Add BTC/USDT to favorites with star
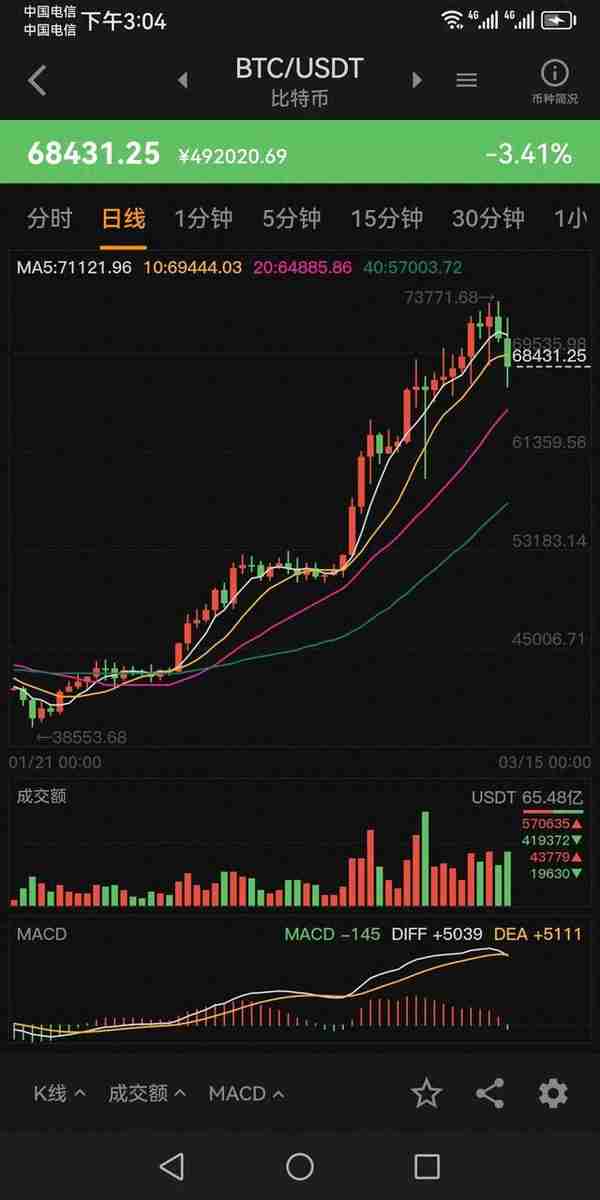The width and height of the screenshot is (600, 1200). [x=426, y=1094]
